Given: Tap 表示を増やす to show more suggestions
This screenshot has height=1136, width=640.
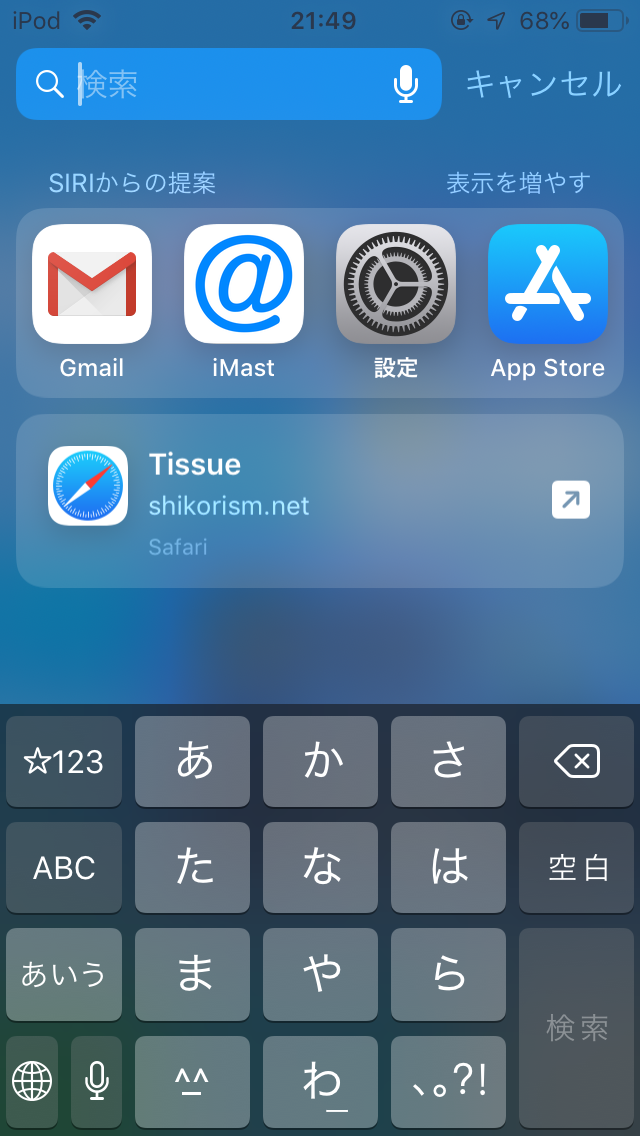Looking at the screenshot, I should click(x=518, y=183).
